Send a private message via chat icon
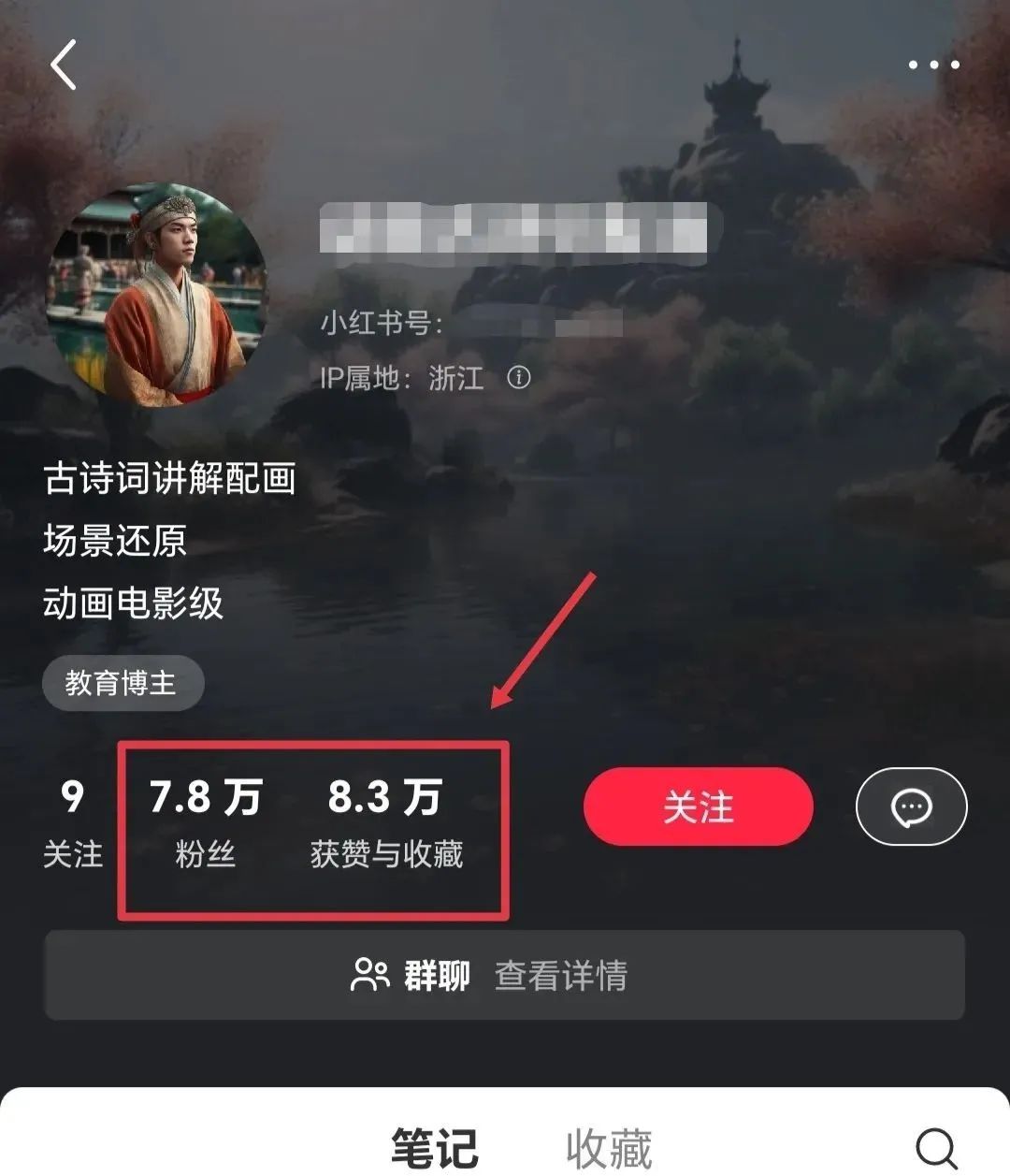Screen dimensions: 1010x1176 (x=911, y=806)
